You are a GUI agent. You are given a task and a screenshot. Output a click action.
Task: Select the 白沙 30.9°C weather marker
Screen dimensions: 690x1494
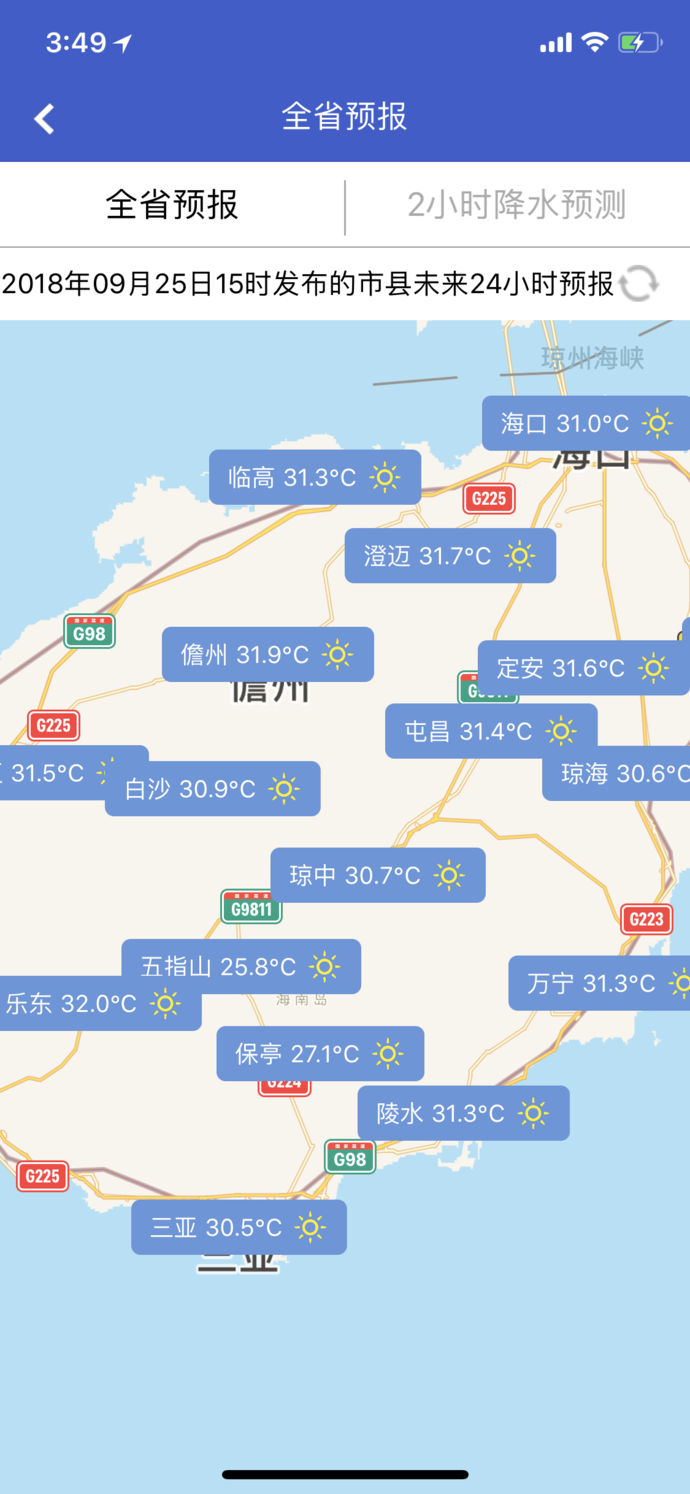213,788
